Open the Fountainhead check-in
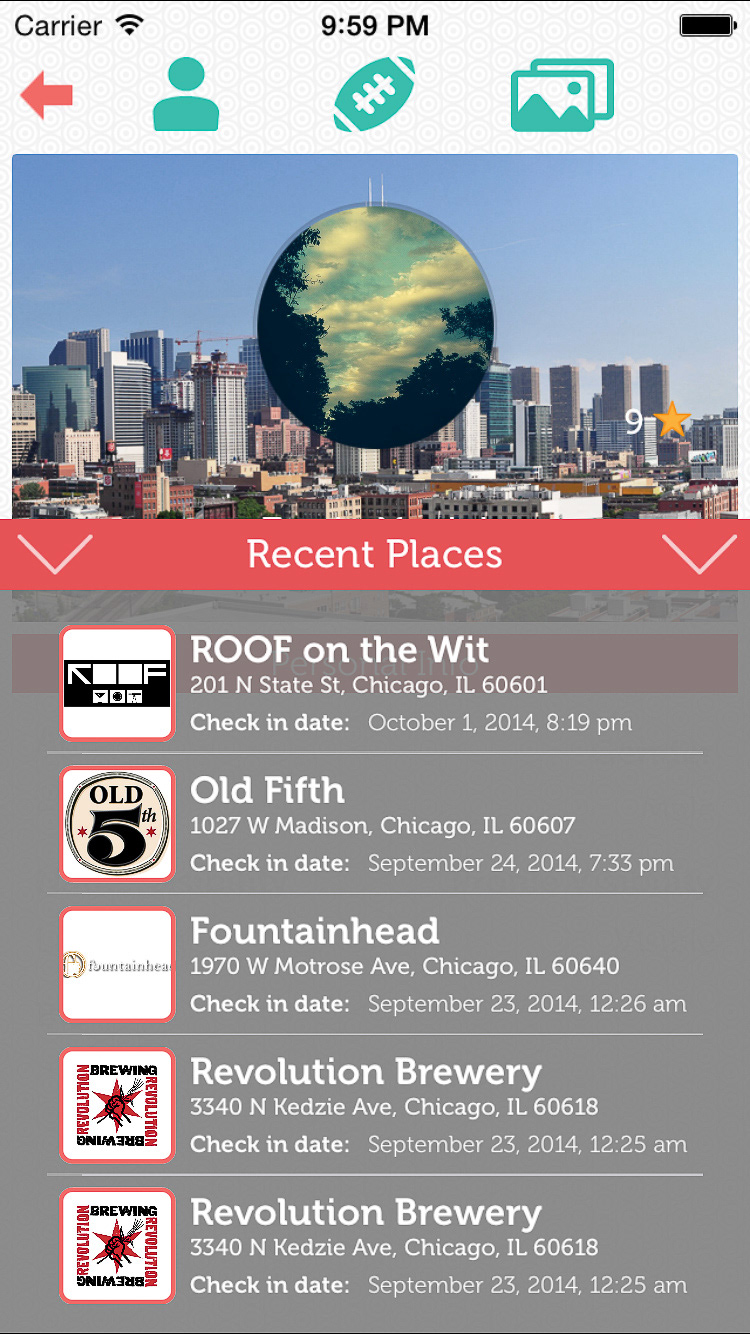This screenshot has width=750, height=1334. click(375, 964)
